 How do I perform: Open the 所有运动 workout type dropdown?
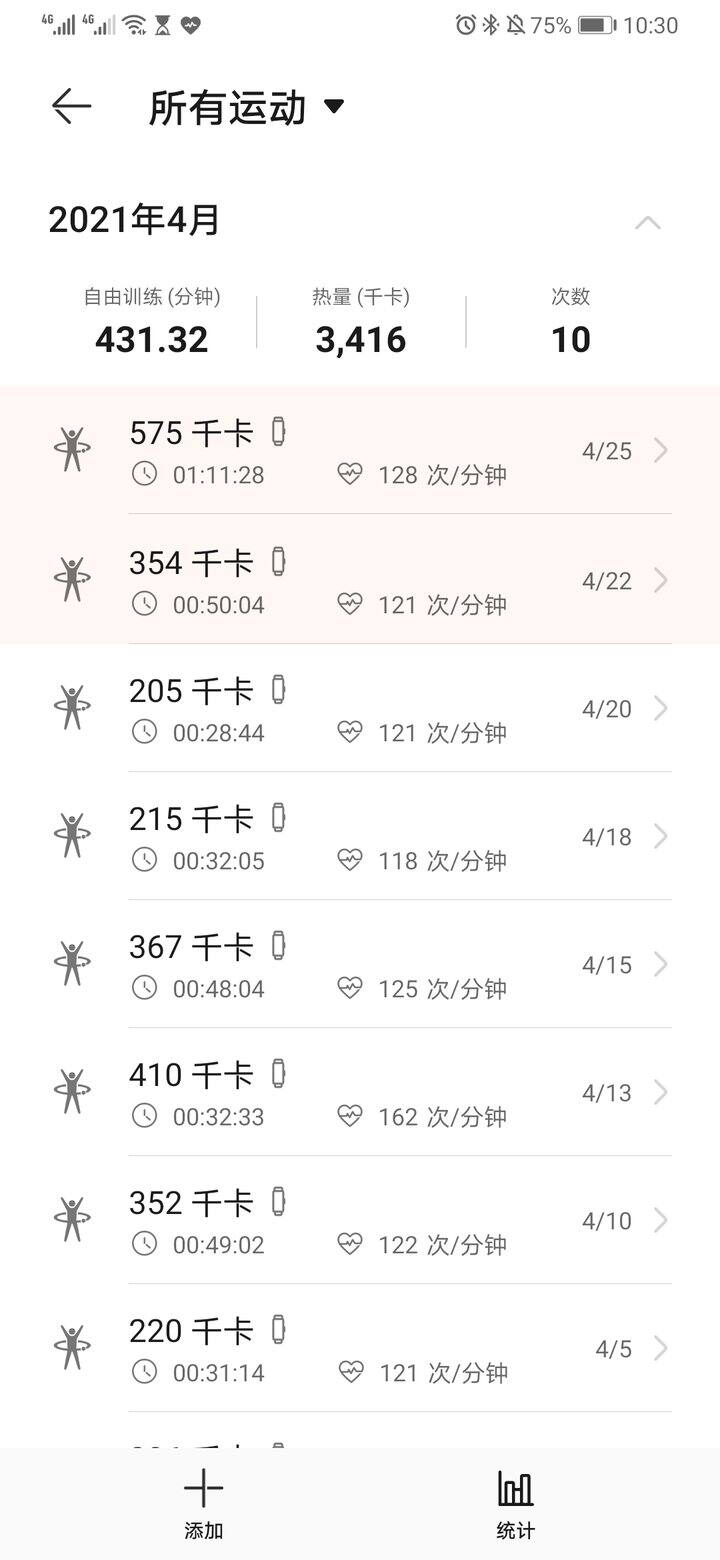[247, 107]
